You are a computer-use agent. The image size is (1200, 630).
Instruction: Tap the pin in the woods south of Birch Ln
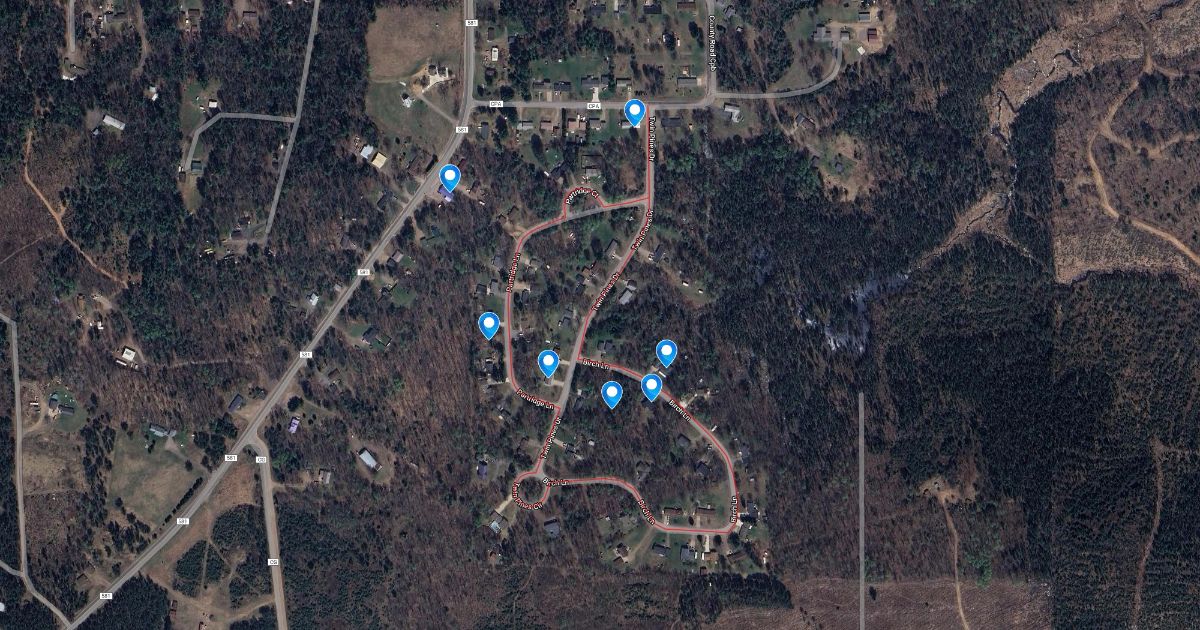[x=612, y=393]
